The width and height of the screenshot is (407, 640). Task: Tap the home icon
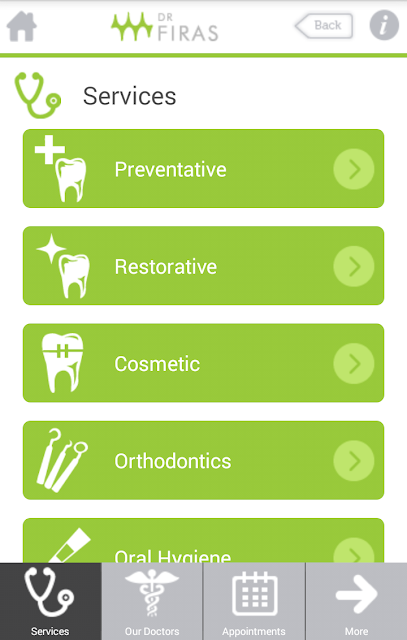click(22, 27)
